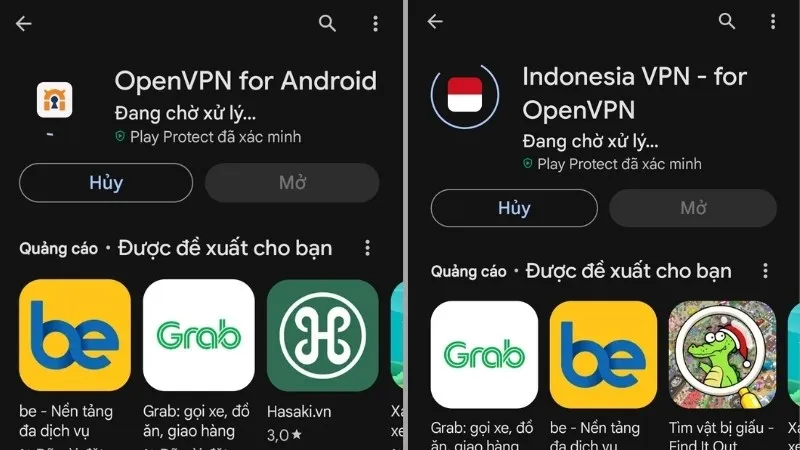Screen dimensions: 800x450
Task: Open ad options beside suggestions under OpenVPN for Android
Action: (367, 247)
